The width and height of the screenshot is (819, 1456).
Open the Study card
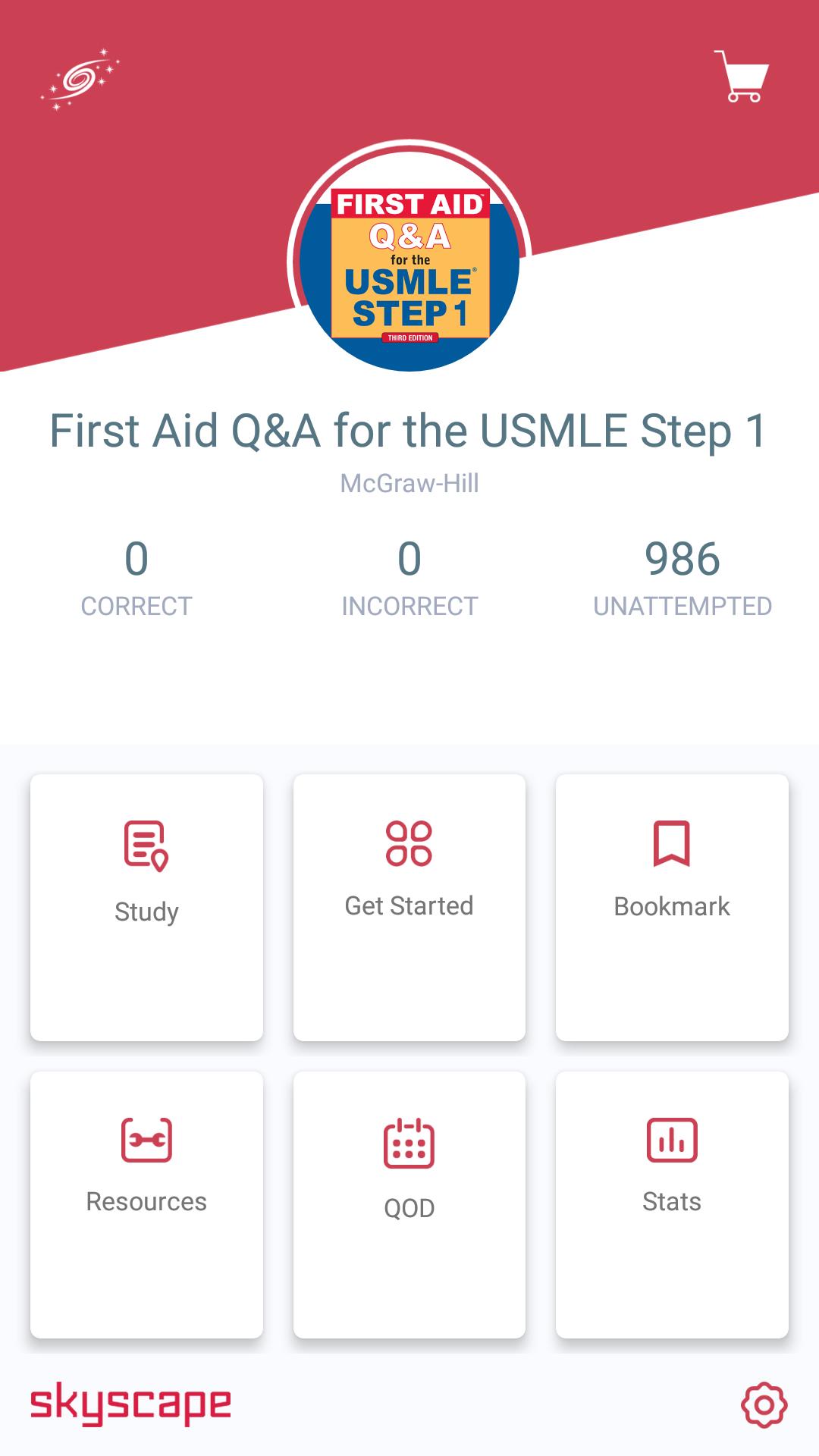tap(146, 907)
